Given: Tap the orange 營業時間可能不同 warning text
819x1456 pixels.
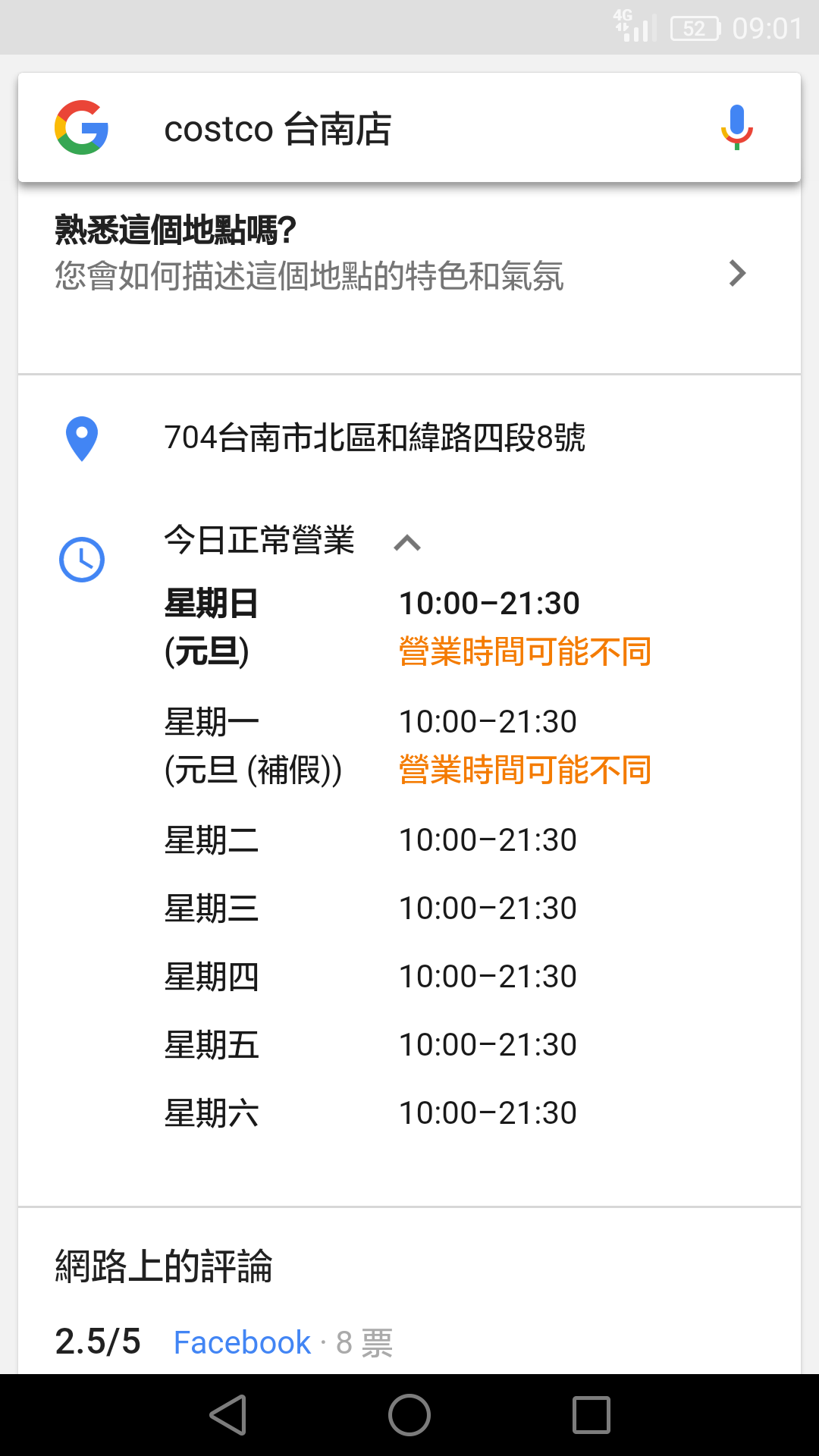Looking at the screenshot, I should pos(526,651).
